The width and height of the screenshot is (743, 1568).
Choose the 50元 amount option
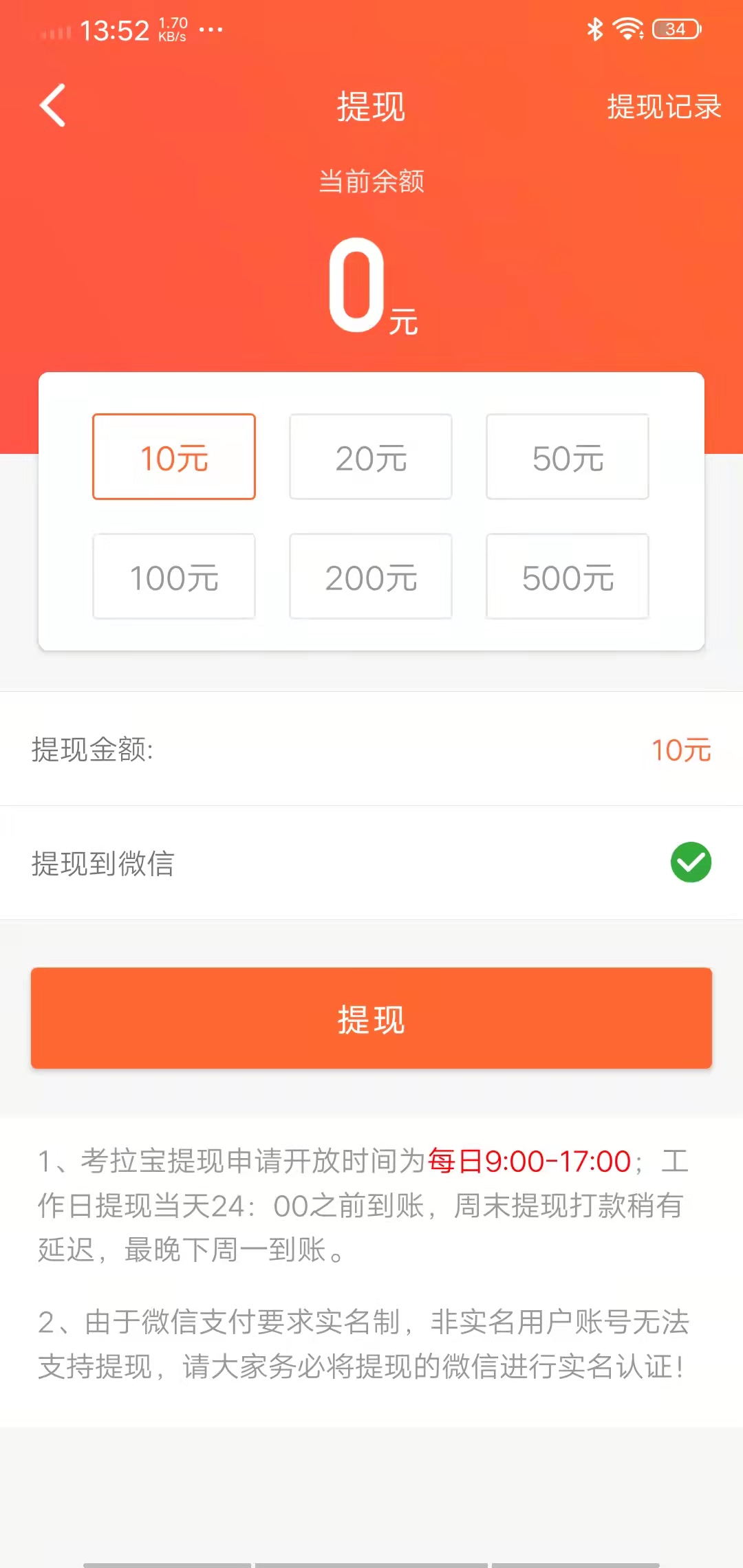pyautogui.click(x=567, y=456)
